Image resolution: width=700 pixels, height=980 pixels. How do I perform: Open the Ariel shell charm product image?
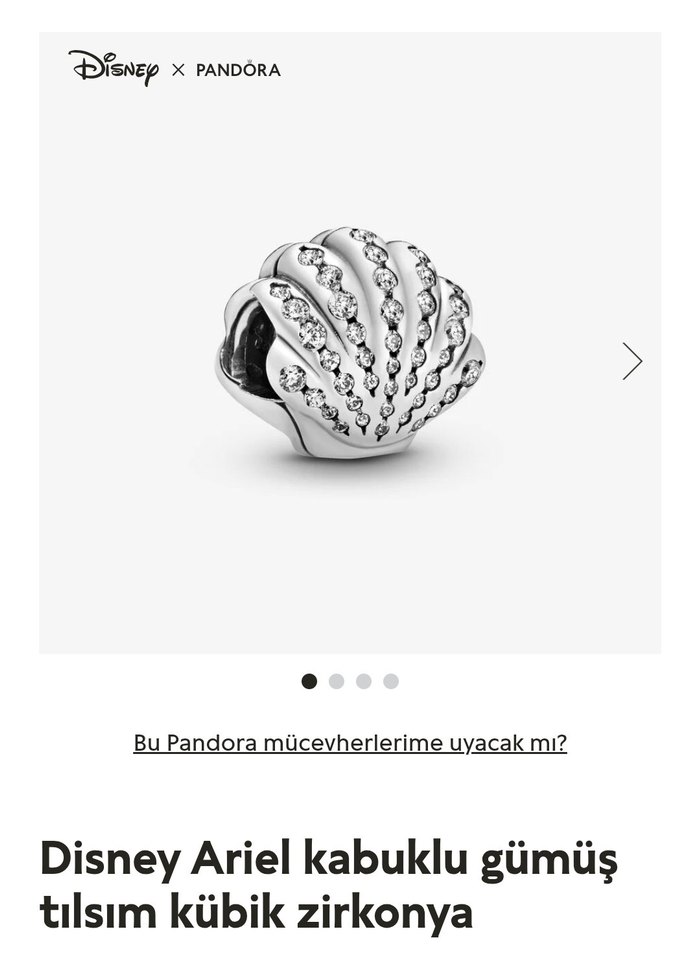(x=350, y=345)
